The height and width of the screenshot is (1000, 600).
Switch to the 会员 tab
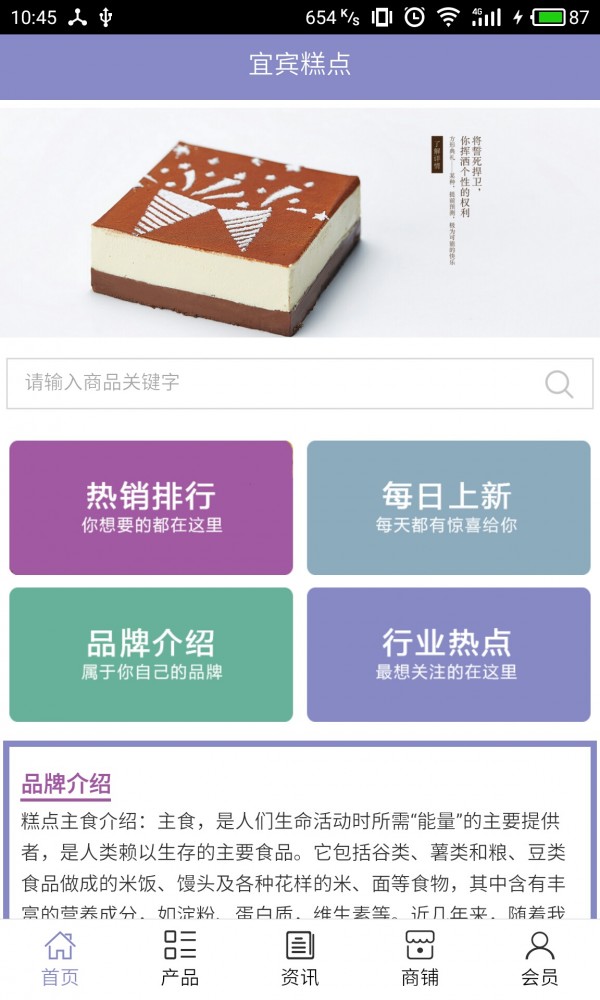540,958
